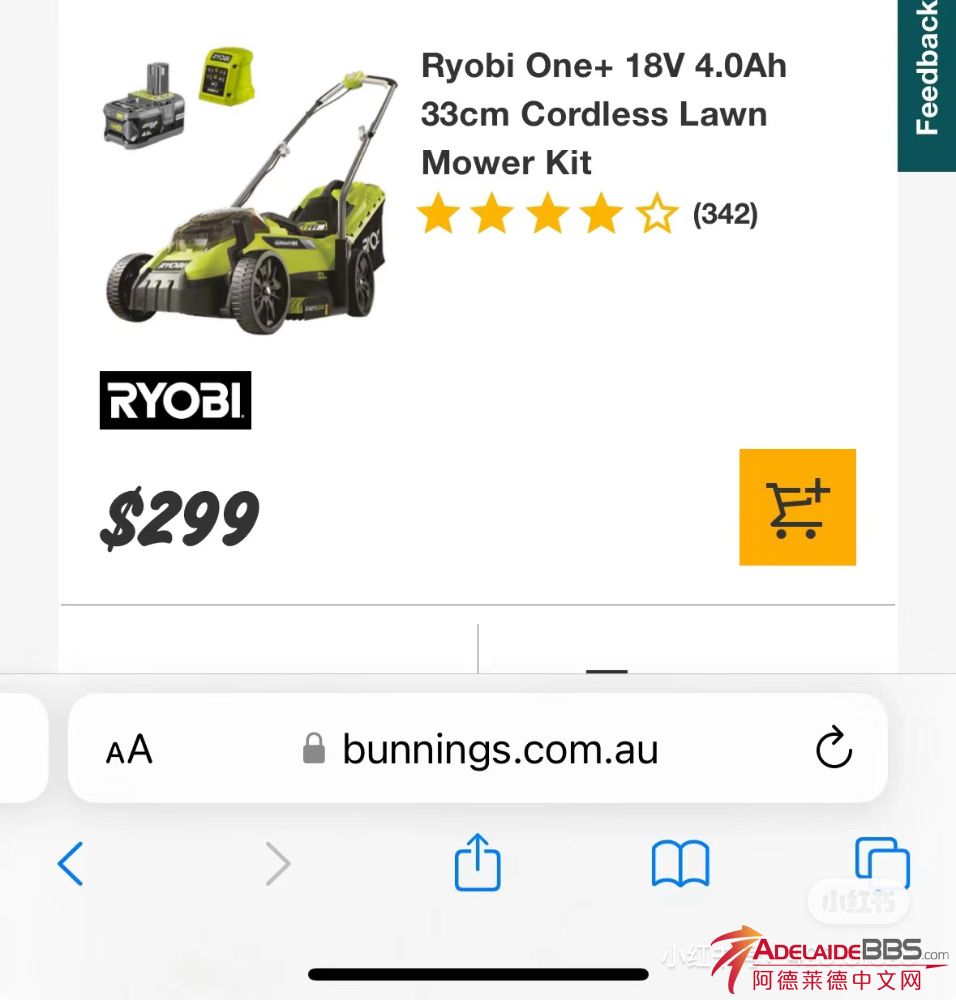
Task: Go back to the previous page
Action: [x=70, y=863]
